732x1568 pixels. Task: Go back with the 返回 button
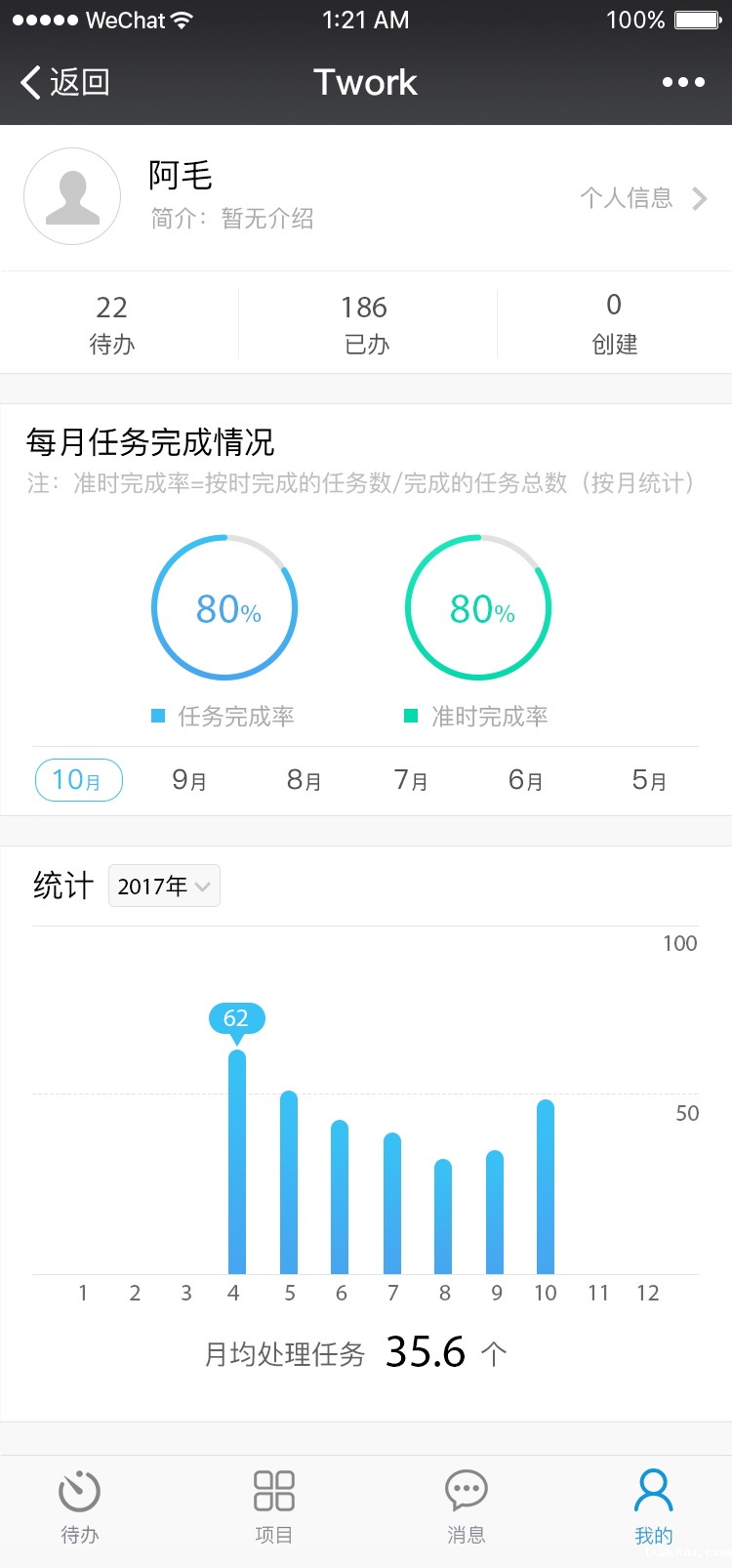pyautogui.click(x=65, y=83)
